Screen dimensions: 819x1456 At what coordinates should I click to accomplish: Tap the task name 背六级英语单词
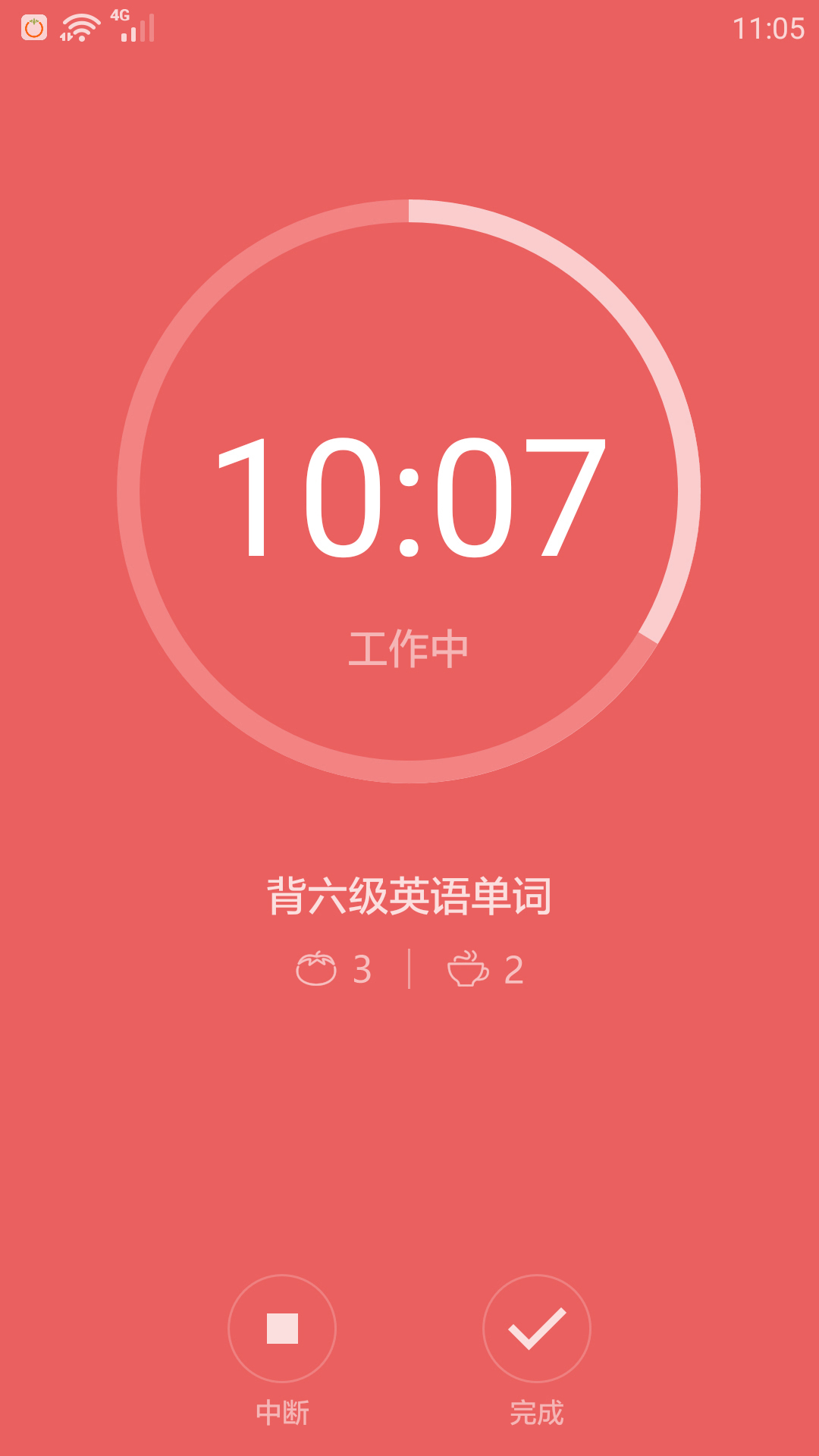[x=409, y=893]
